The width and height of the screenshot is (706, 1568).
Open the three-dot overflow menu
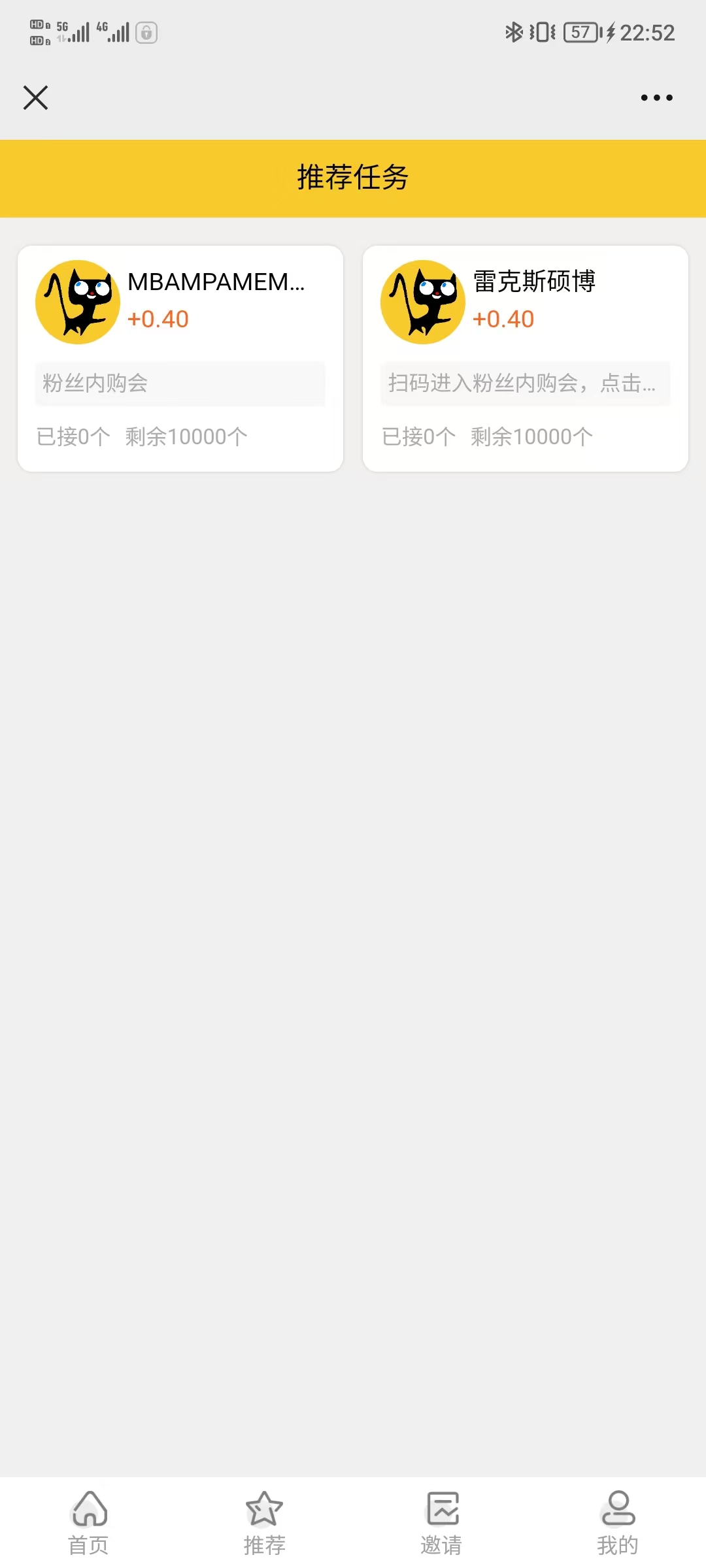coord(656,98)
